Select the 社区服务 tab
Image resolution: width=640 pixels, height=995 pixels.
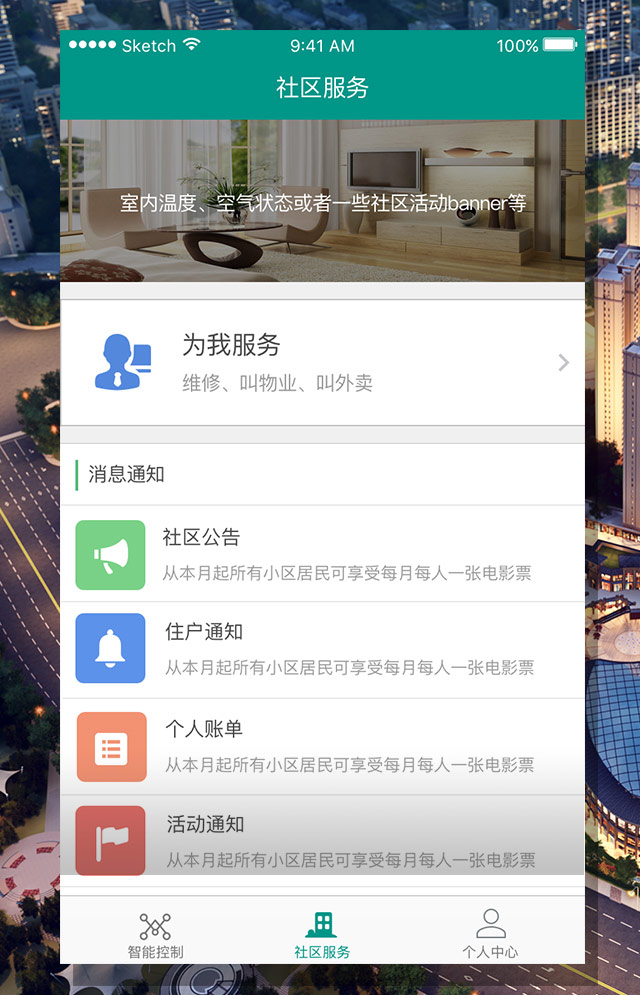(322, 934)
